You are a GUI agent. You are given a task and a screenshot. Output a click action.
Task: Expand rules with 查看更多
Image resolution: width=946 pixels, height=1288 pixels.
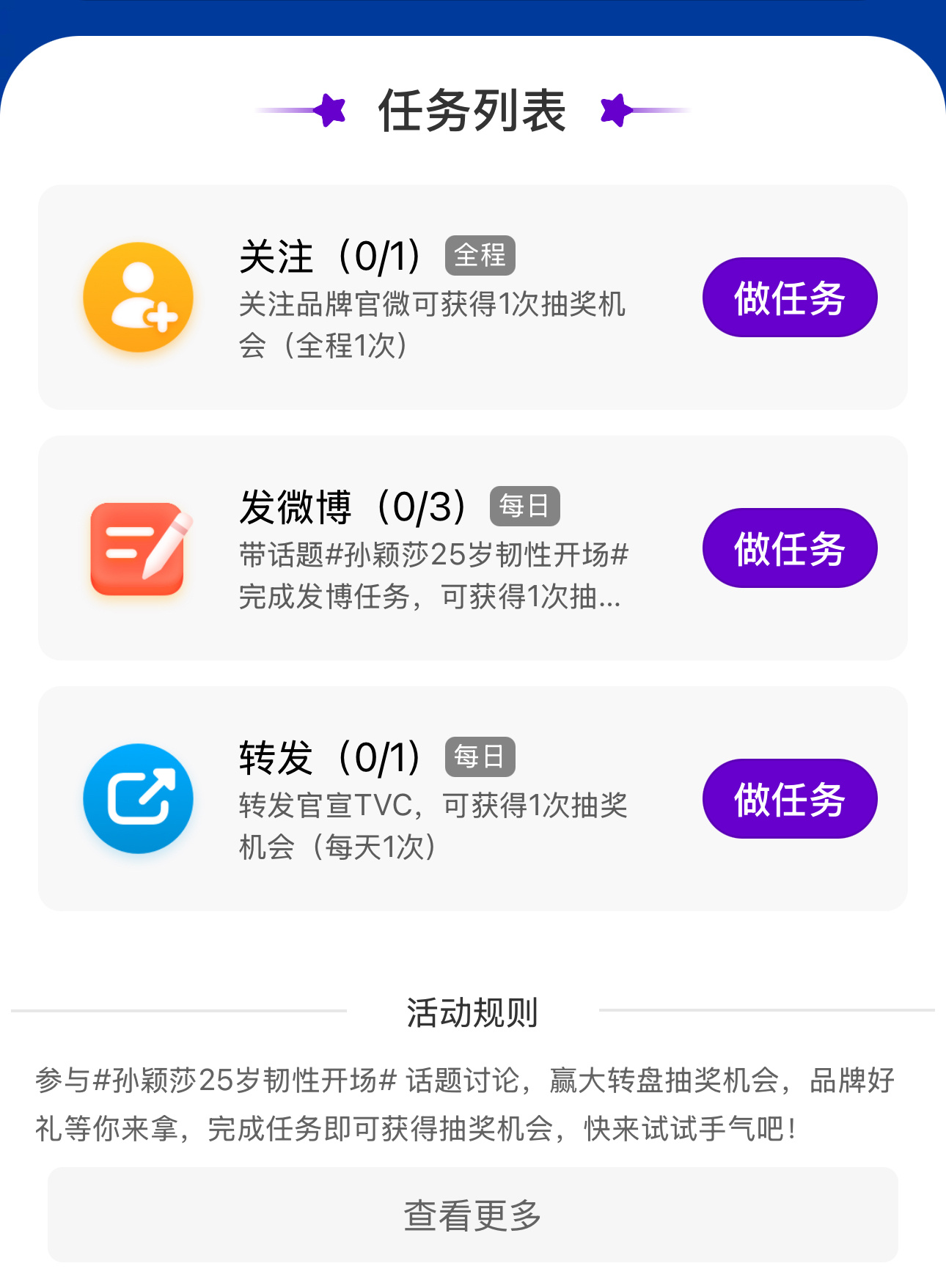pyautogui.click(x=473, y=1215)
